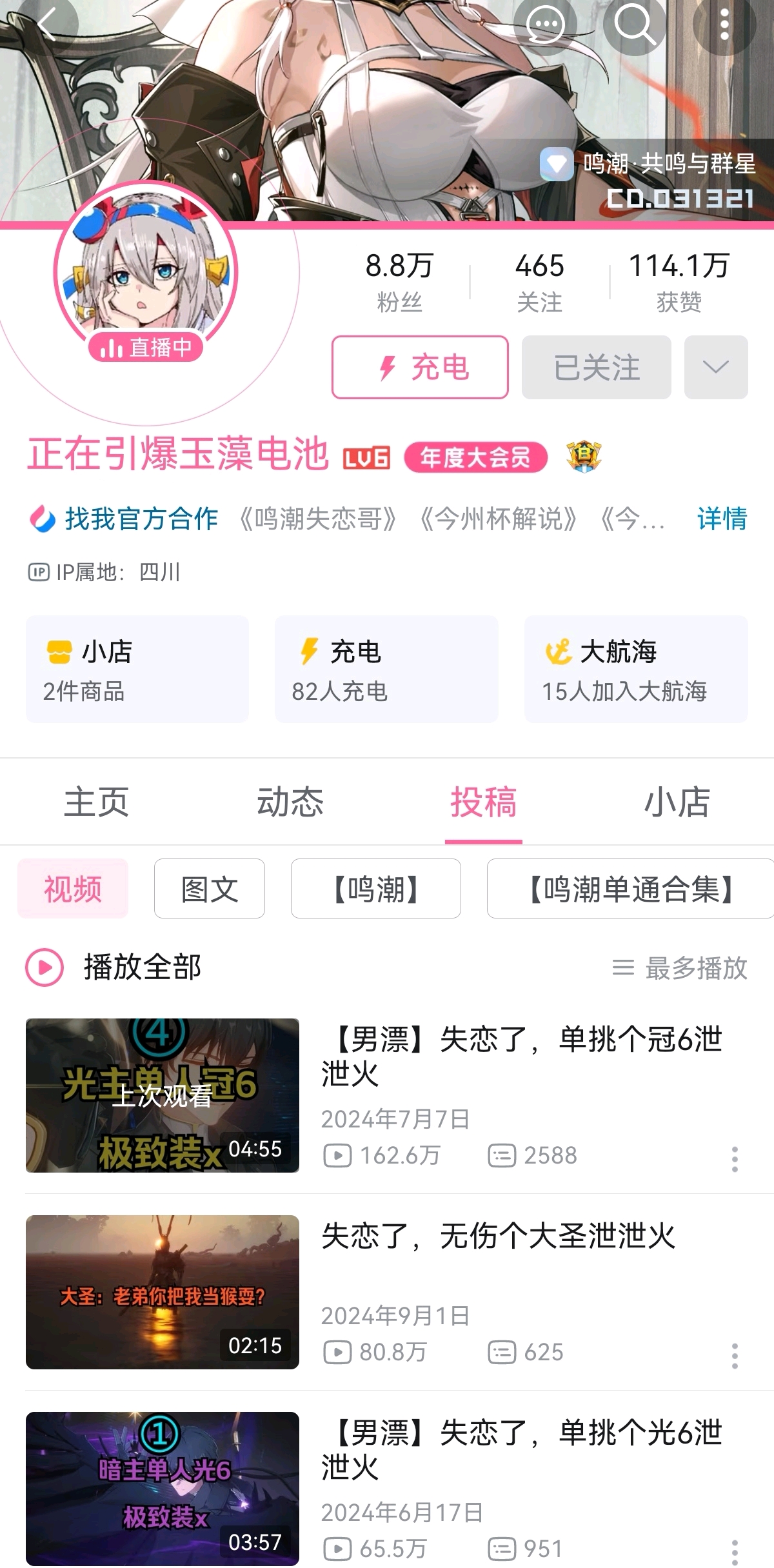This screenshot has width=774, height=1568.
Task: Tap the 充电 button to support creator
Action: pyautogui.click(x=420, y=367)
